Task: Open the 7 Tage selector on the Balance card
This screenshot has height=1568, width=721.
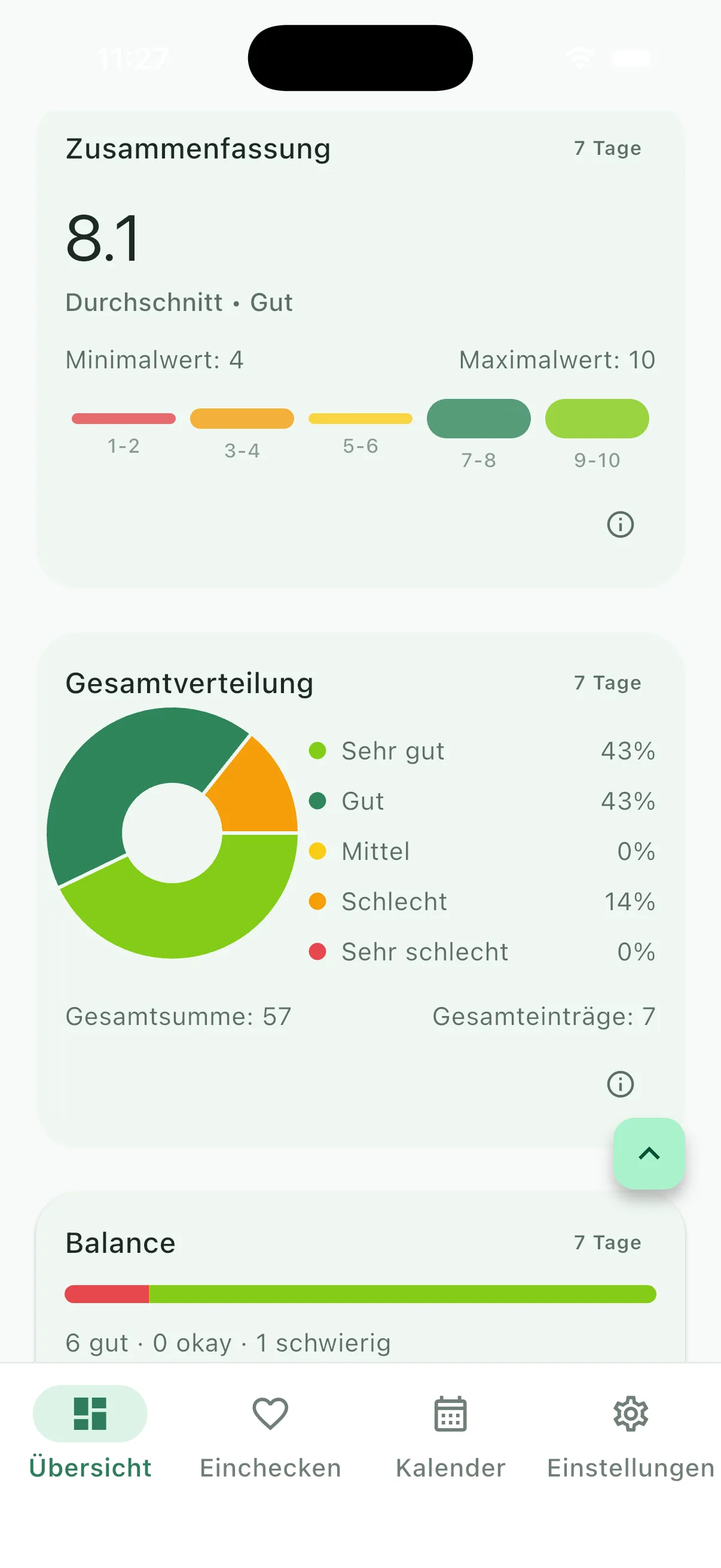Action: click(x=607, y=1242)
